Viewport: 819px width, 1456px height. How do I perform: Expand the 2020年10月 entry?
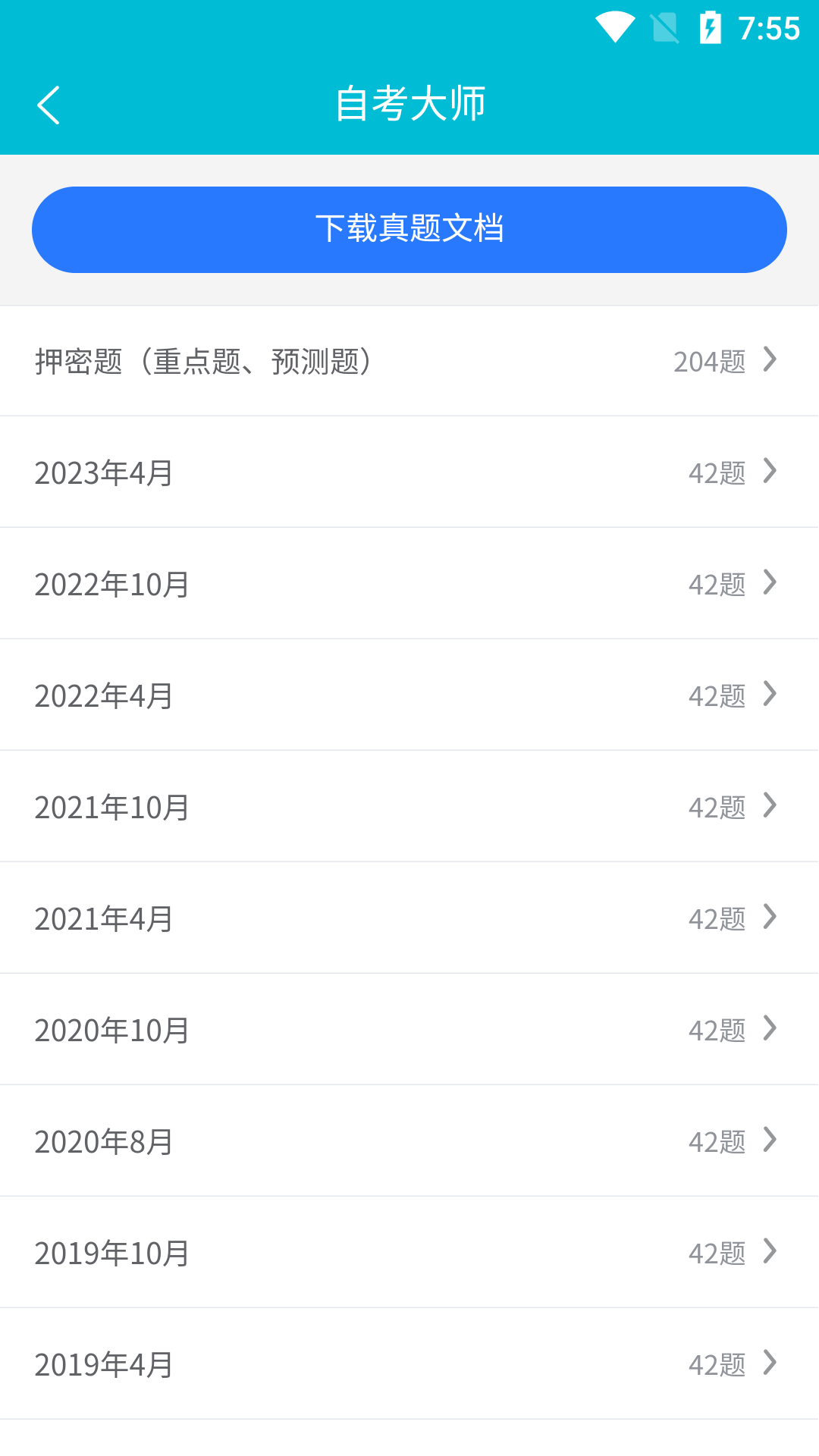[x=770, y=1028]
